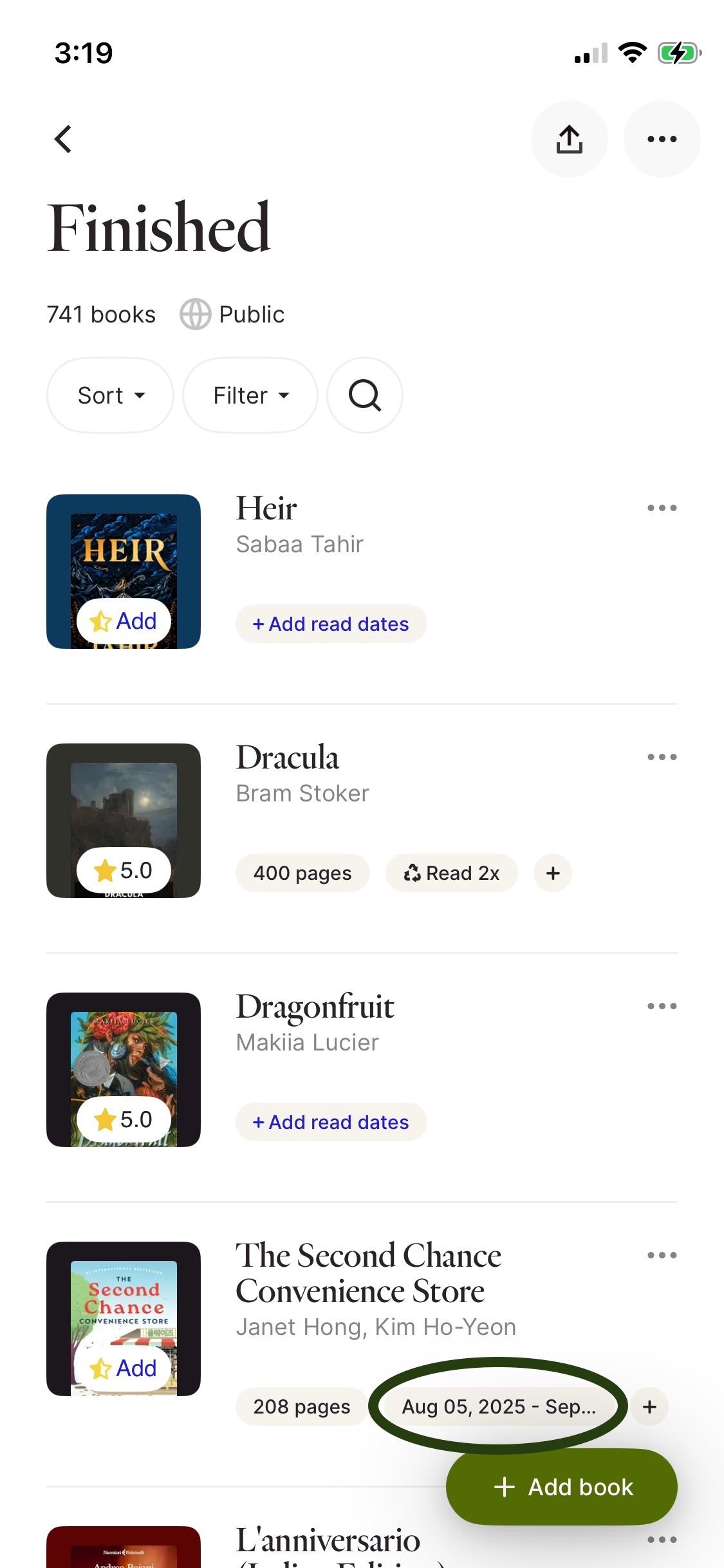Add read dates for Heir
The height and width of the screenshot is (1568, 724).
point(331,624)
